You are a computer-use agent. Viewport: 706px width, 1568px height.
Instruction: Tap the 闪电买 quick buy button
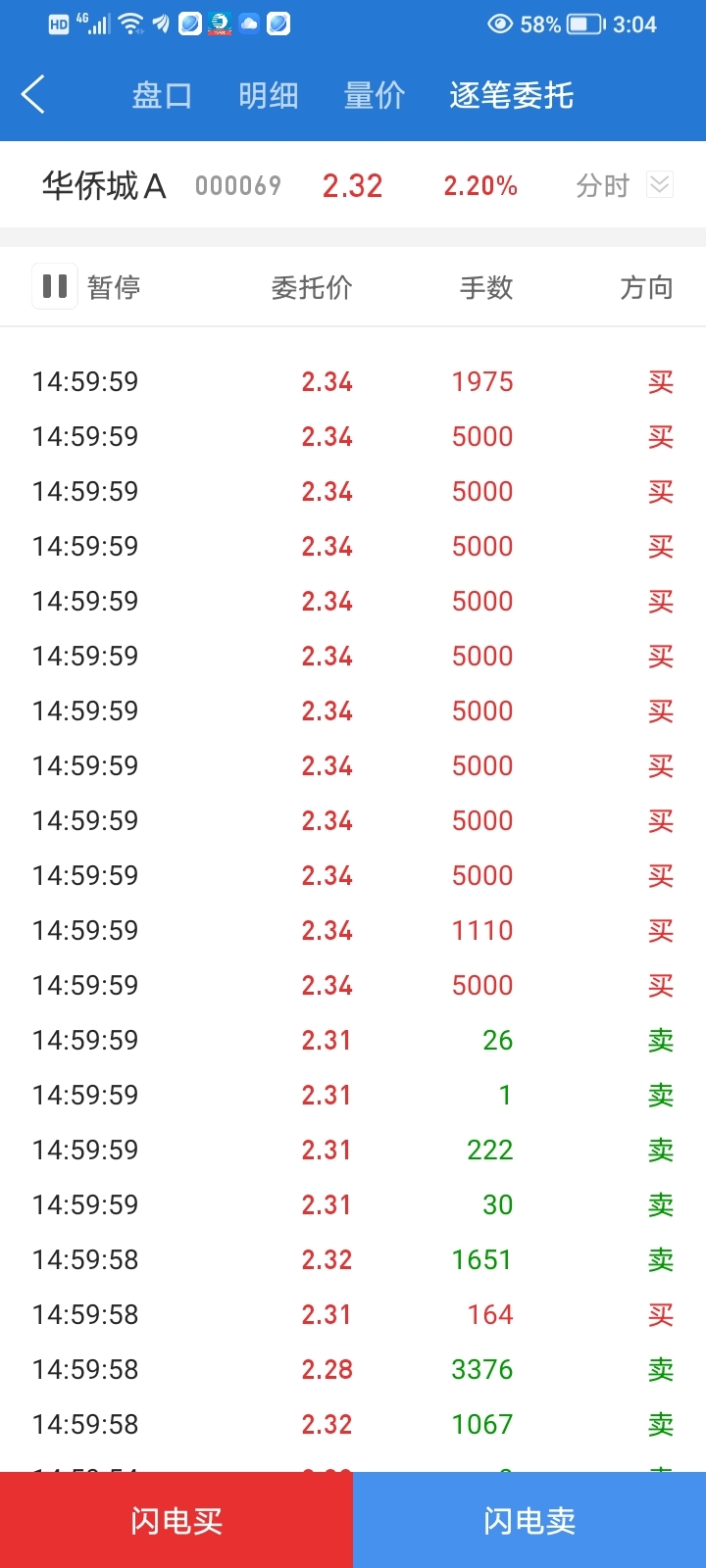[x=176, y=1520]
